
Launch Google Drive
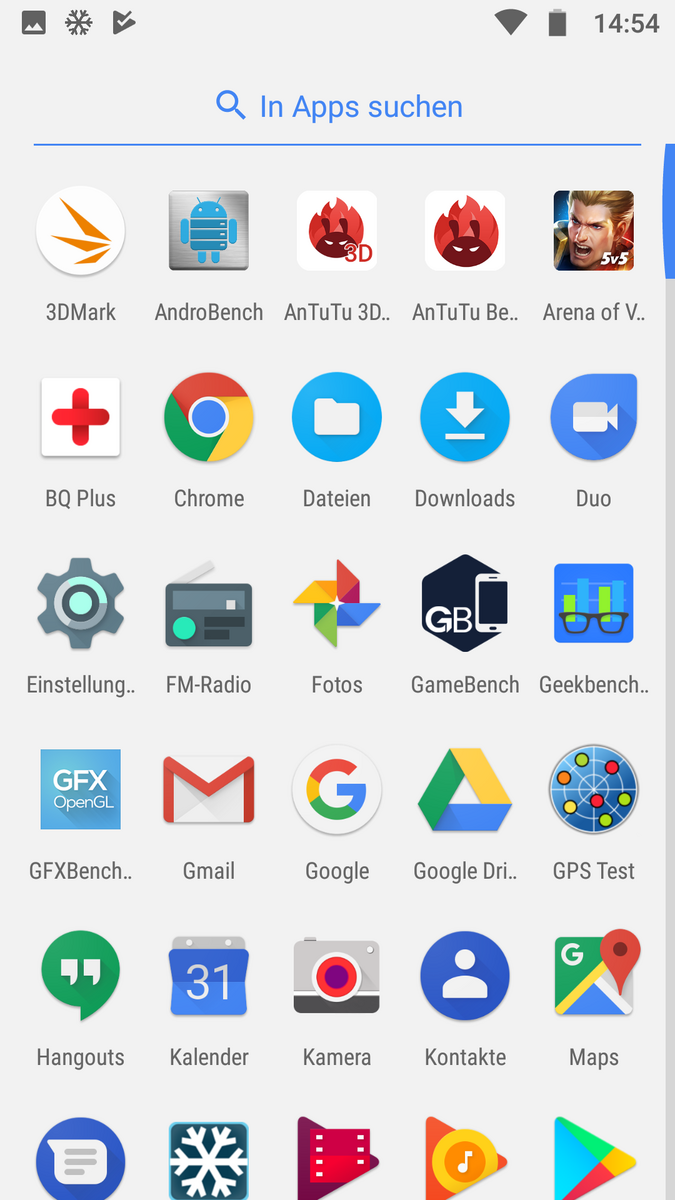pos(465,790)
